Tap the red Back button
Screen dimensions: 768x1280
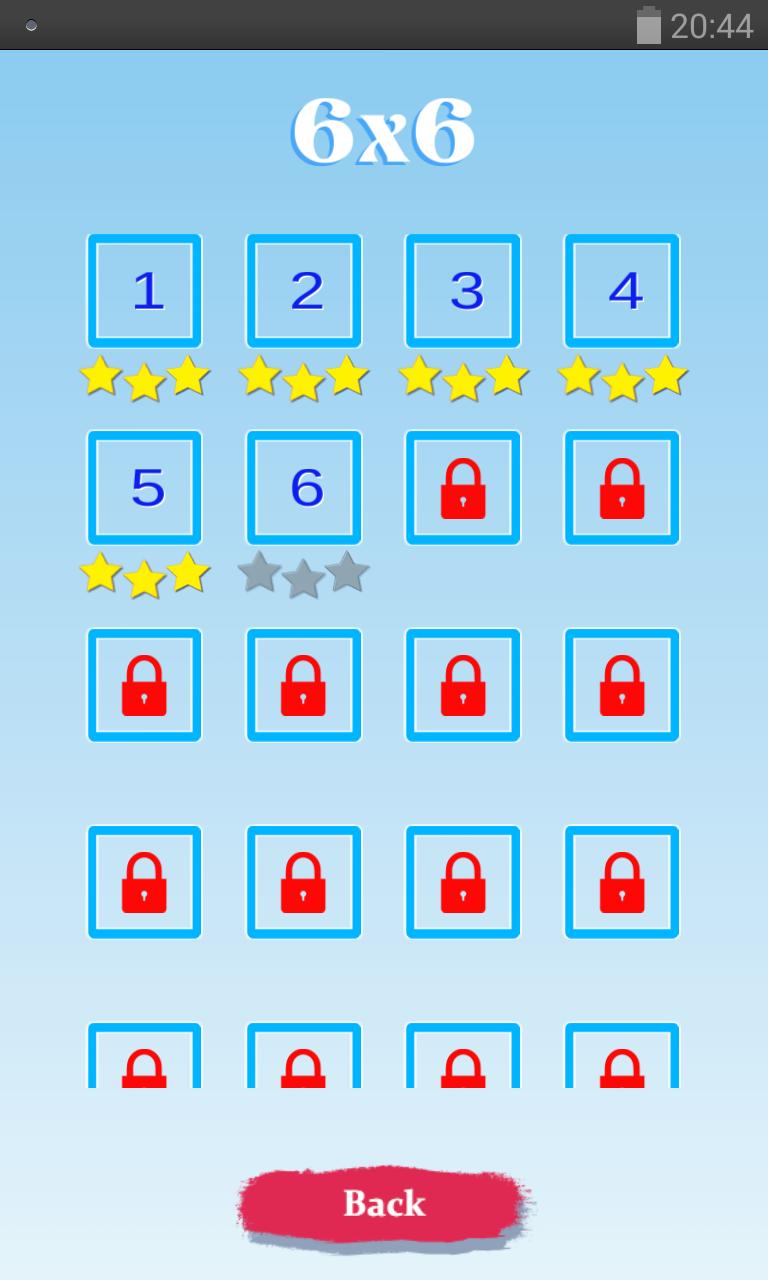point(384,1204)
